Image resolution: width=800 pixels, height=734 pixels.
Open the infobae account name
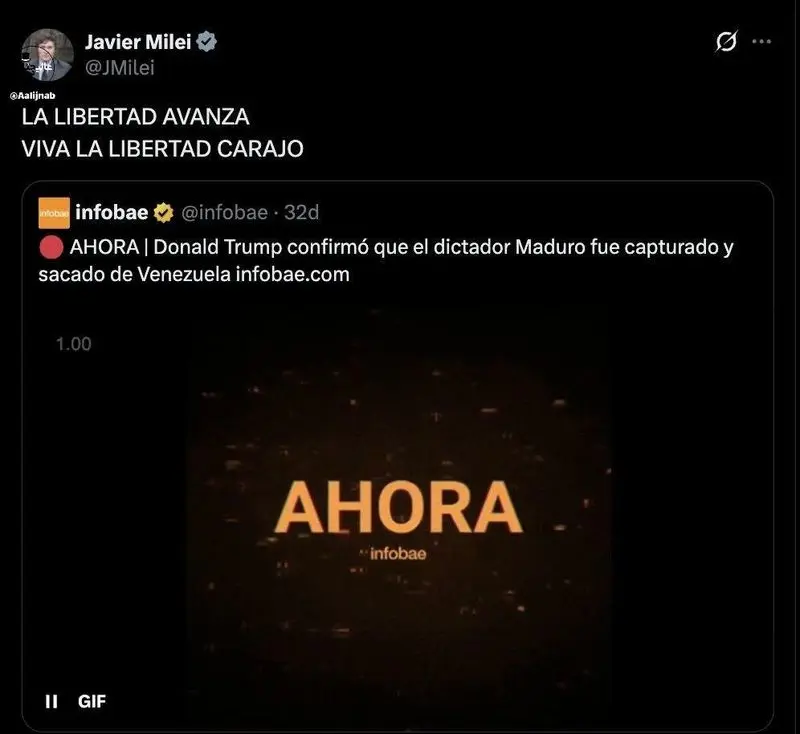[112, 212]
